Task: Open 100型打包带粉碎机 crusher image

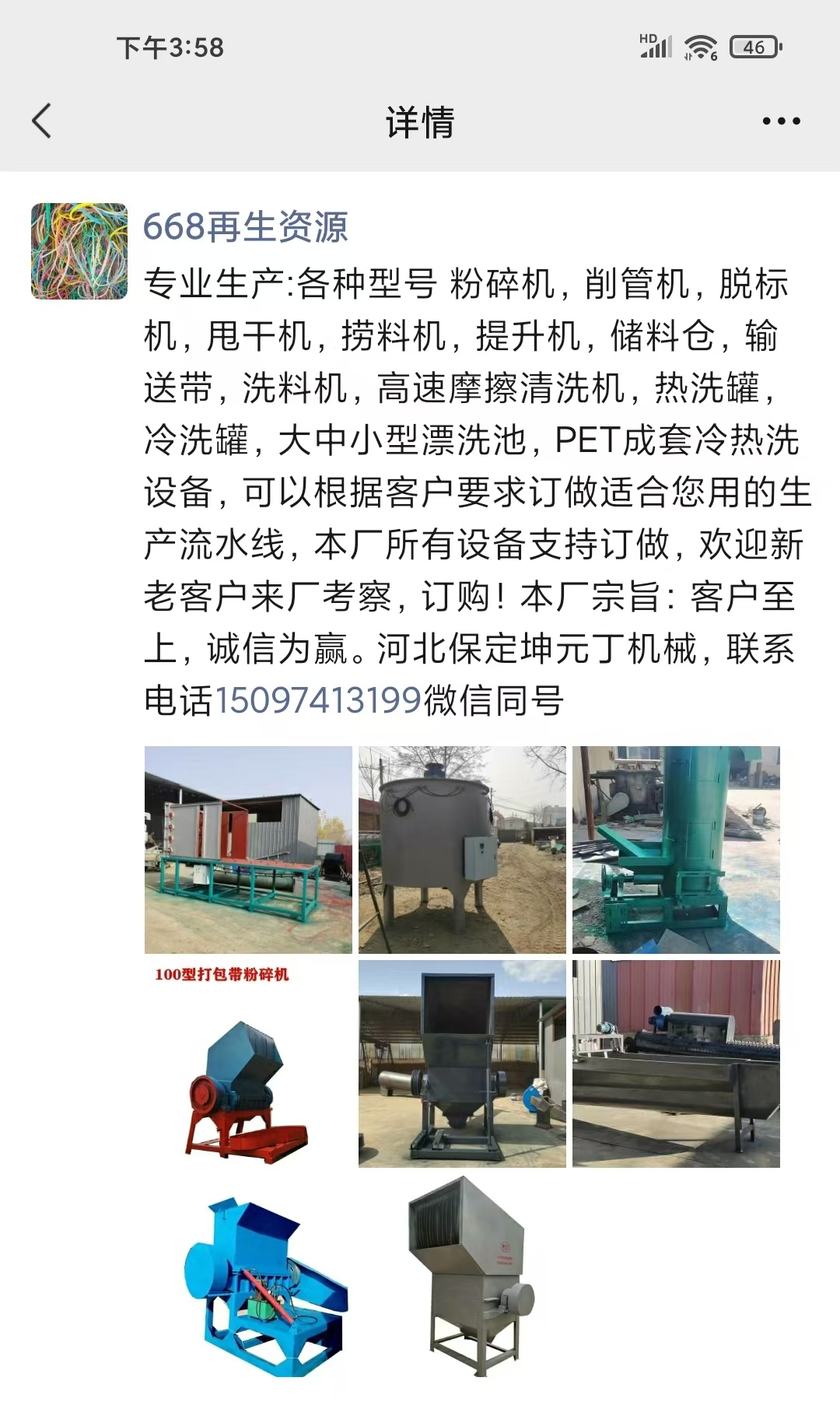Action: coord(248,1064)
